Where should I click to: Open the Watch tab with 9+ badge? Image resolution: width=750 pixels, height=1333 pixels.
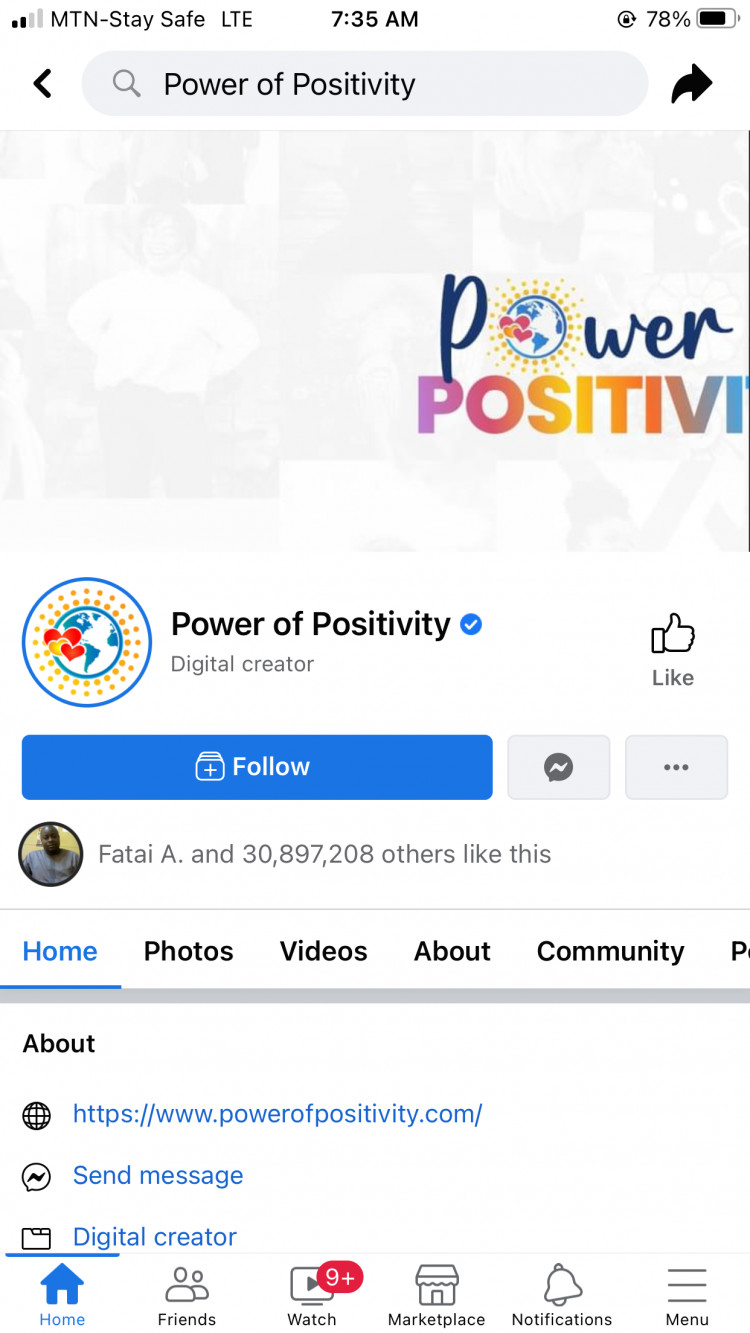tap(313, 1295)
